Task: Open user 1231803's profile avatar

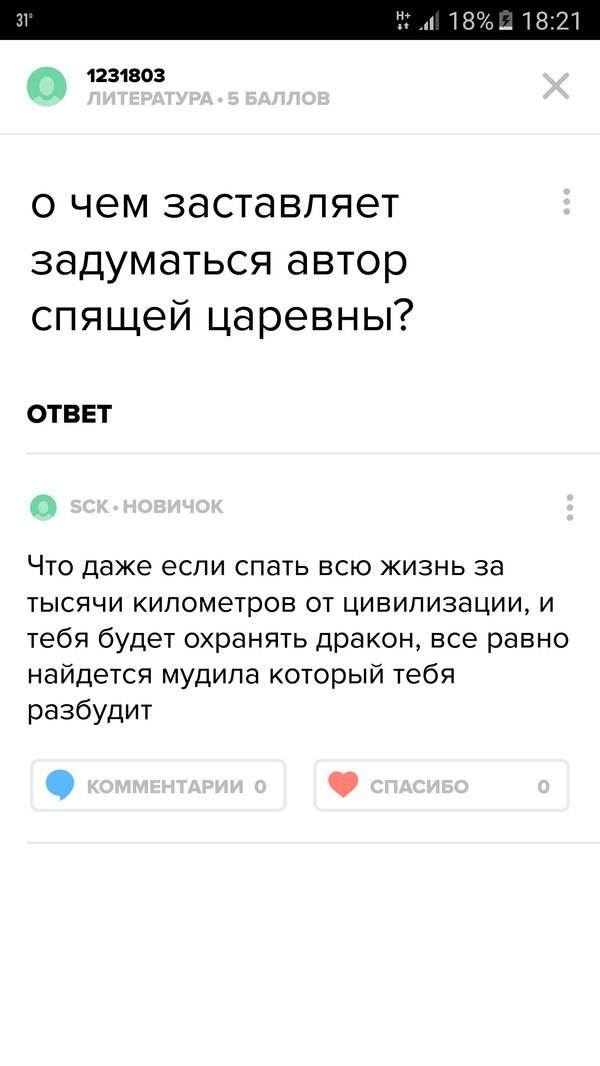Action: click(x=47, y=87)
